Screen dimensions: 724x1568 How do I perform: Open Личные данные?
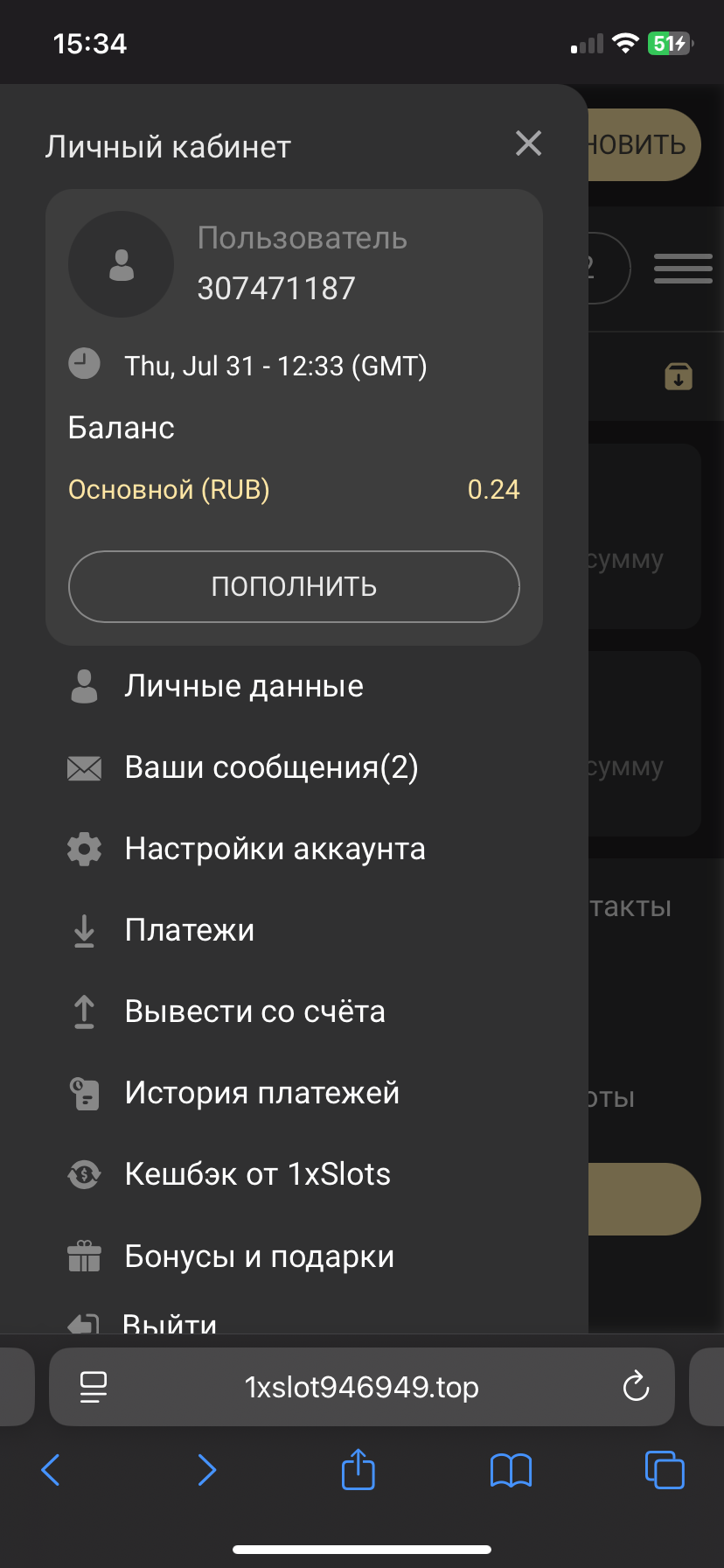[243, 686]
